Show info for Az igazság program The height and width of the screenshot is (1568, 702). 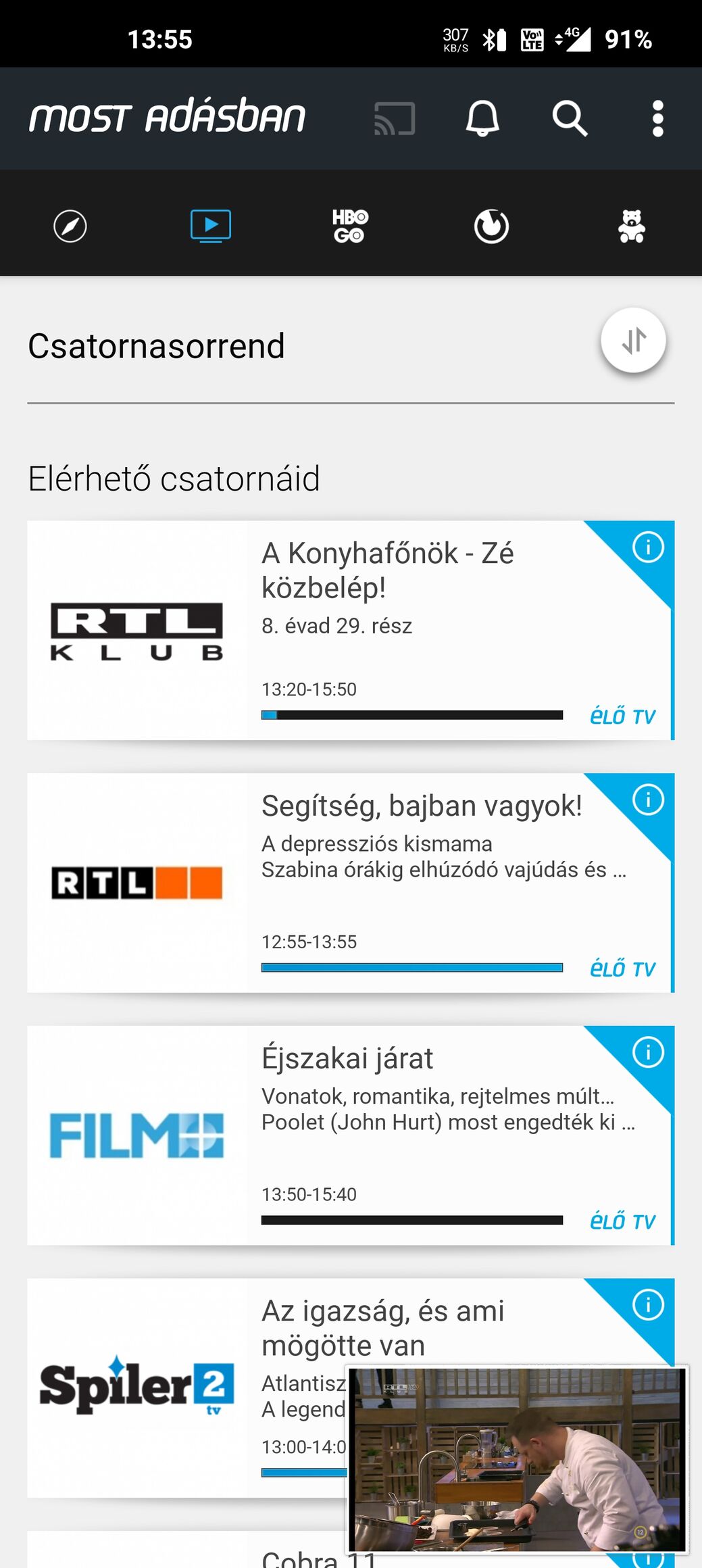tap(648, 1304)
